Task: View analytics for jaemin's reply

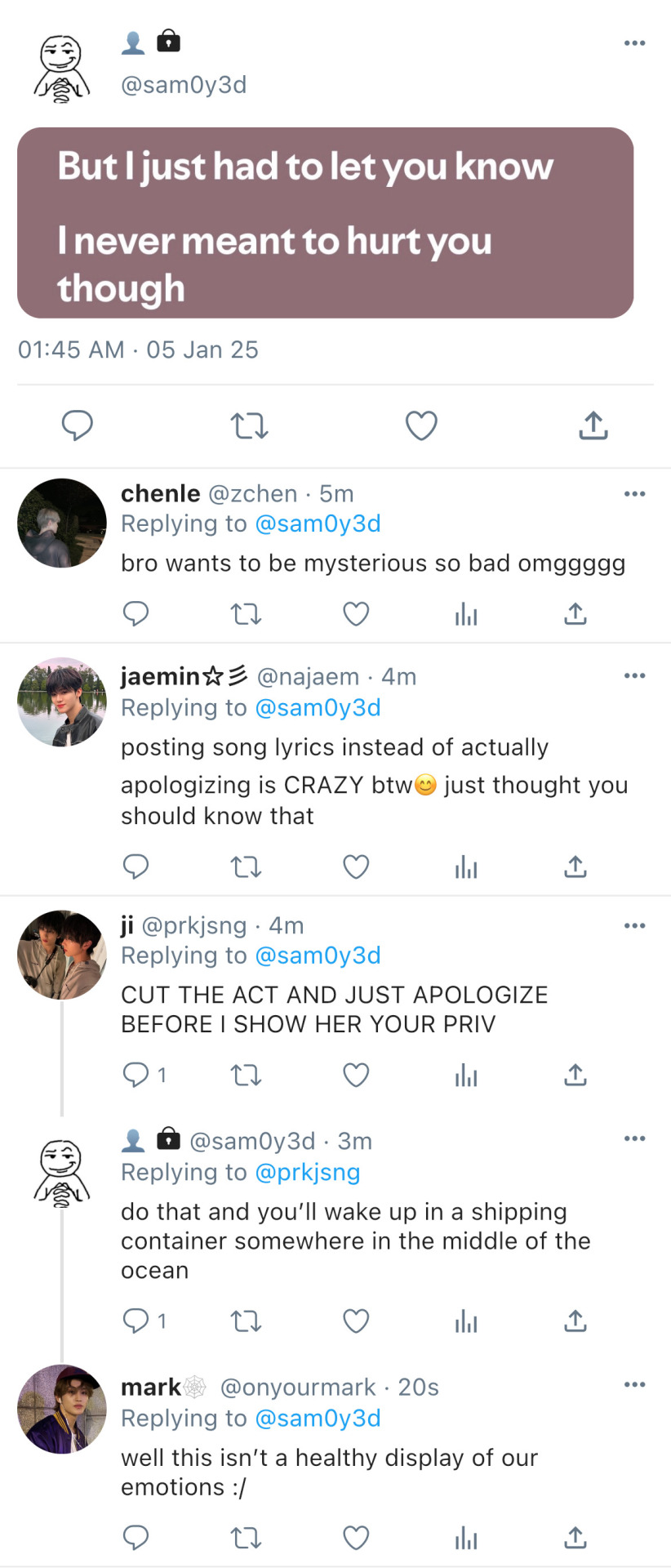Action: (x=466, y=866)
